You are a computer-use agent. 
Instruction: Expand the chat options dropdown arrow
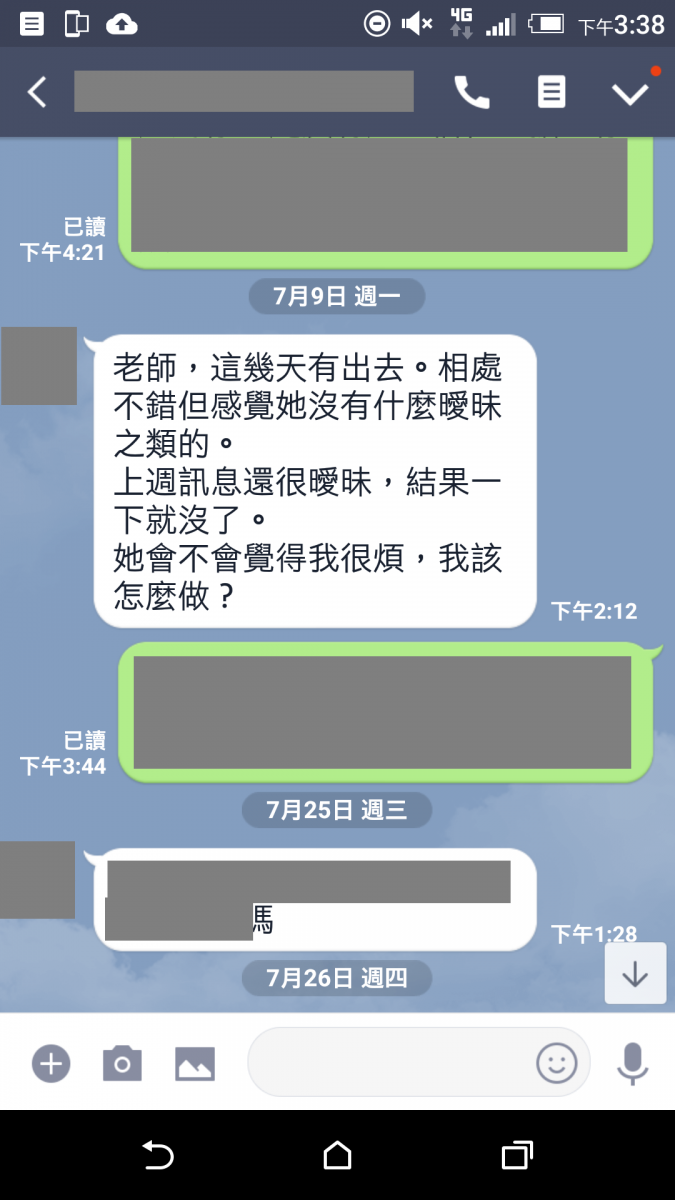(x=630, y=93)
